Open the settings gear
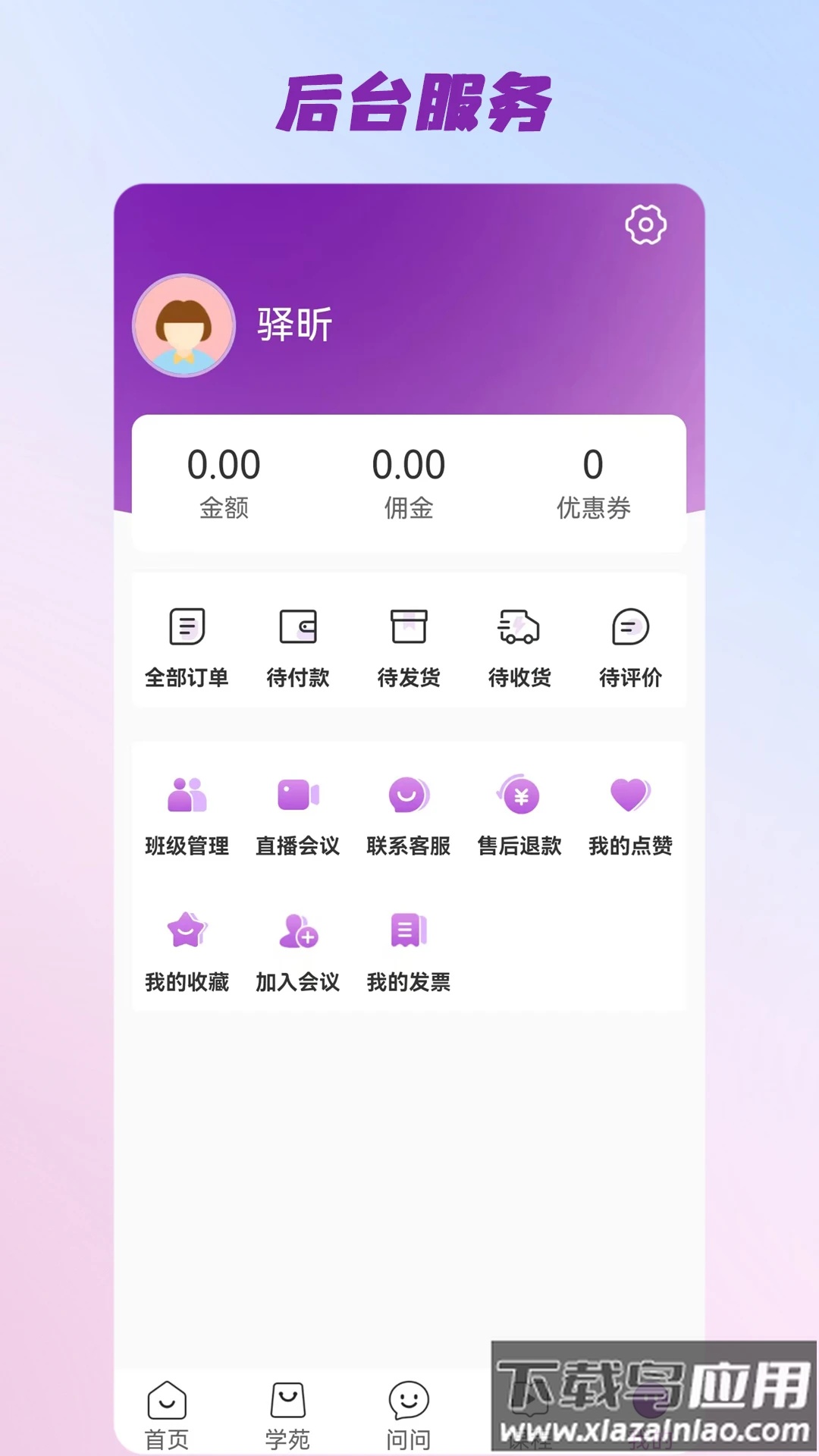Screen dimensions: 819x1456 coord(644,224)
